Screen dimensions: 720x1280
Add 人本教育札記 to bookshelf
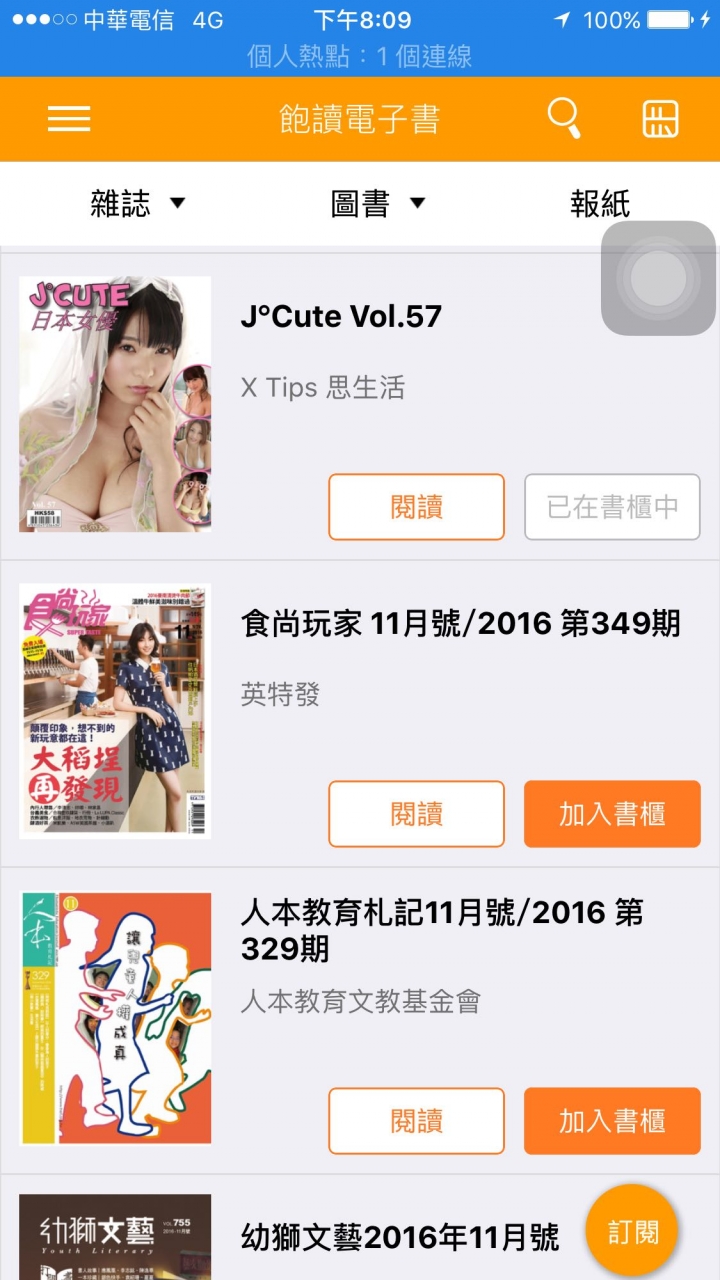pyautogui.click(x=612, y=1121)
